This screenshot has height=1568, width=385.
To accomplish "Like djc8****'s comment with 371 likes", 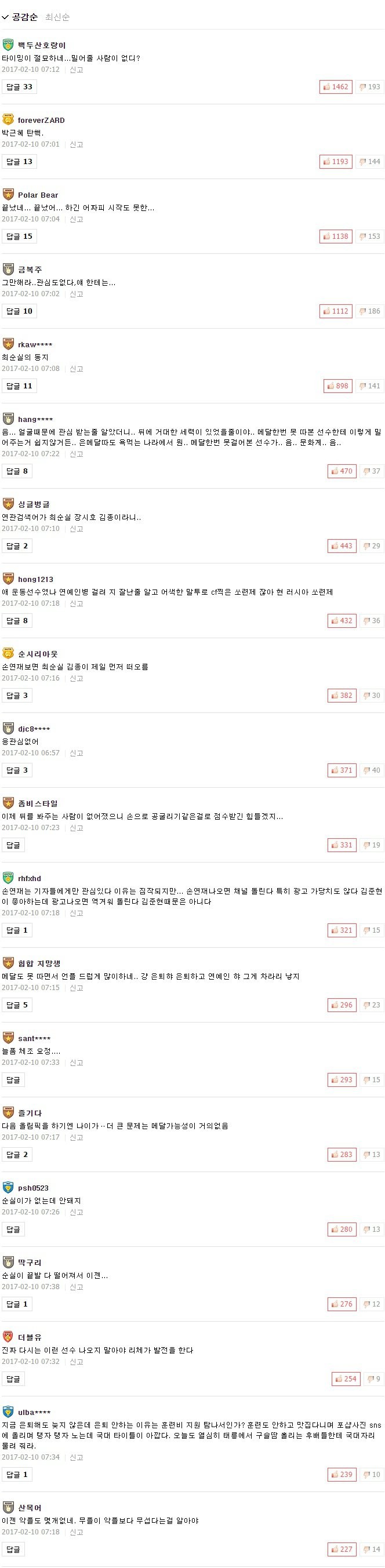I will [x=342, y=770].
